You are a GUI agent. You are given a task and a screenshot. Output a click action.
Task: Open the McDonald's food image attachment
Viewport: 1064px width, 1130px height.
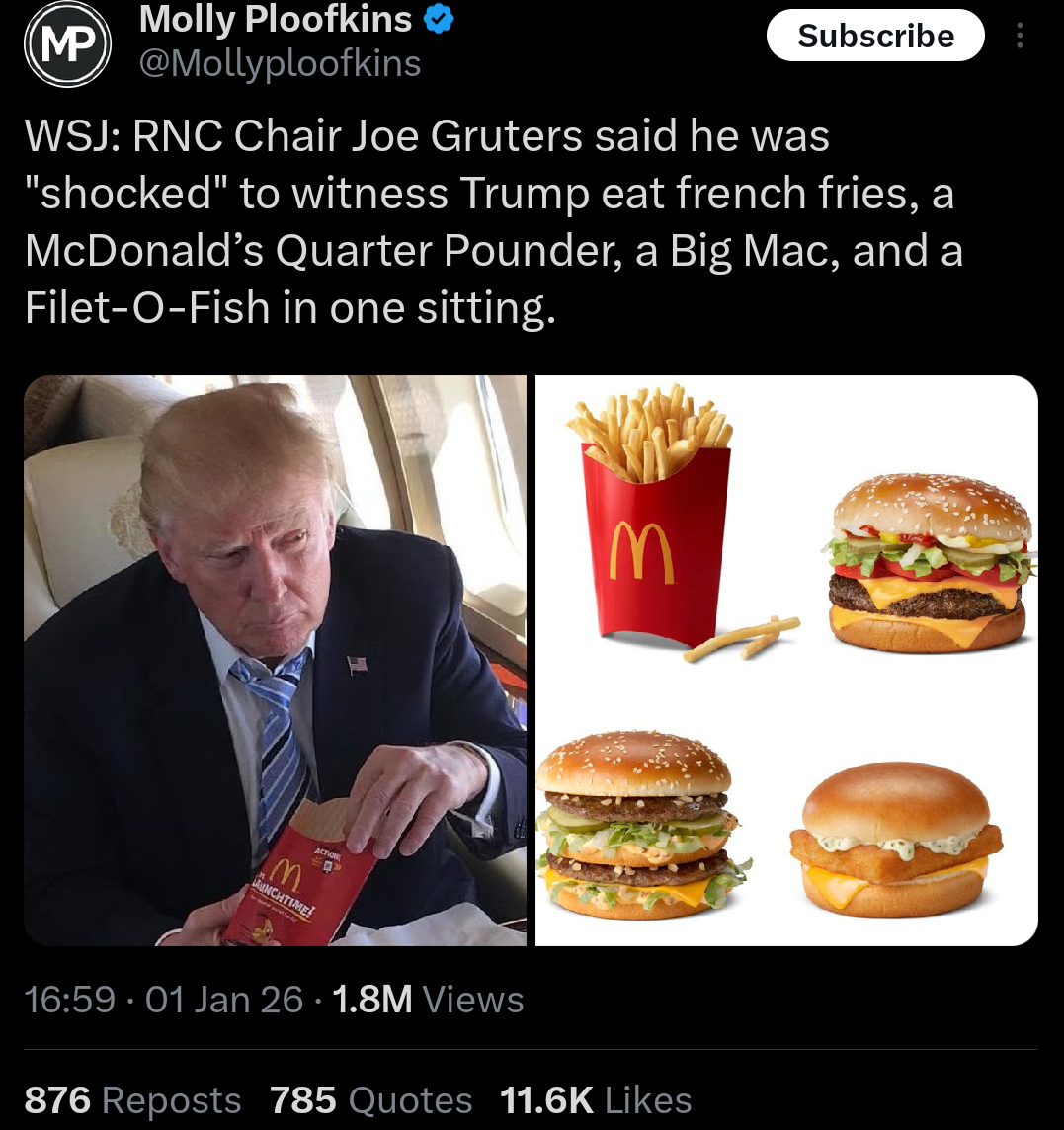786,660
